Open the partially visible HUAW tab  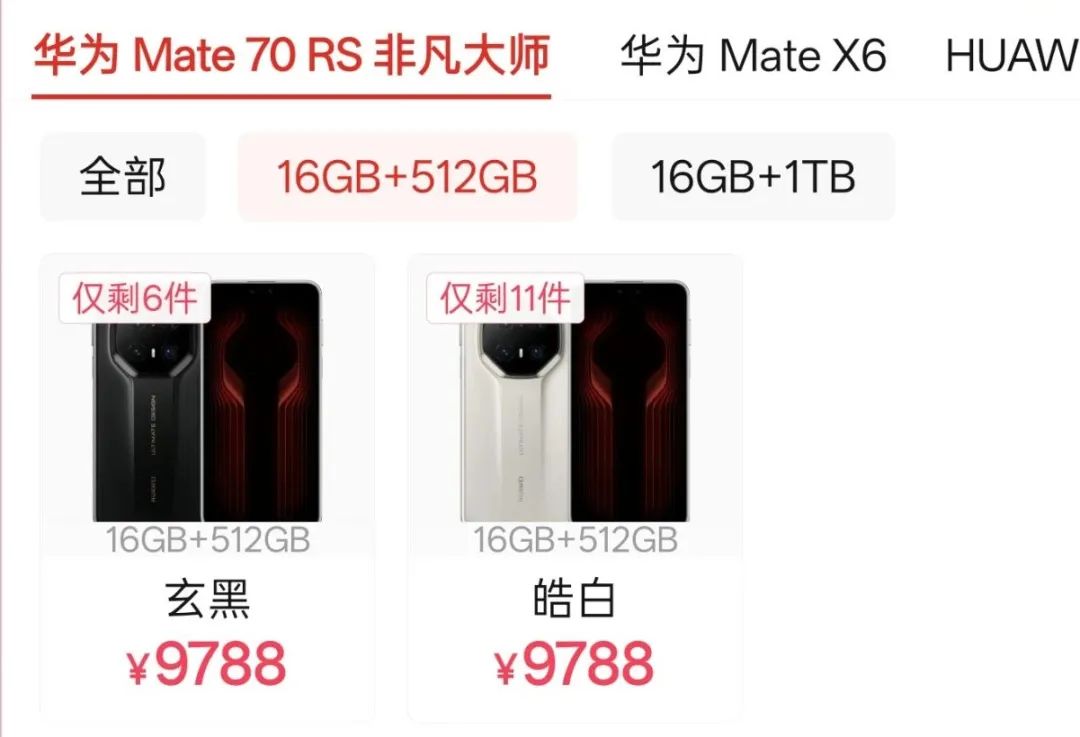pyautogui.click(x=1010, y=56)
